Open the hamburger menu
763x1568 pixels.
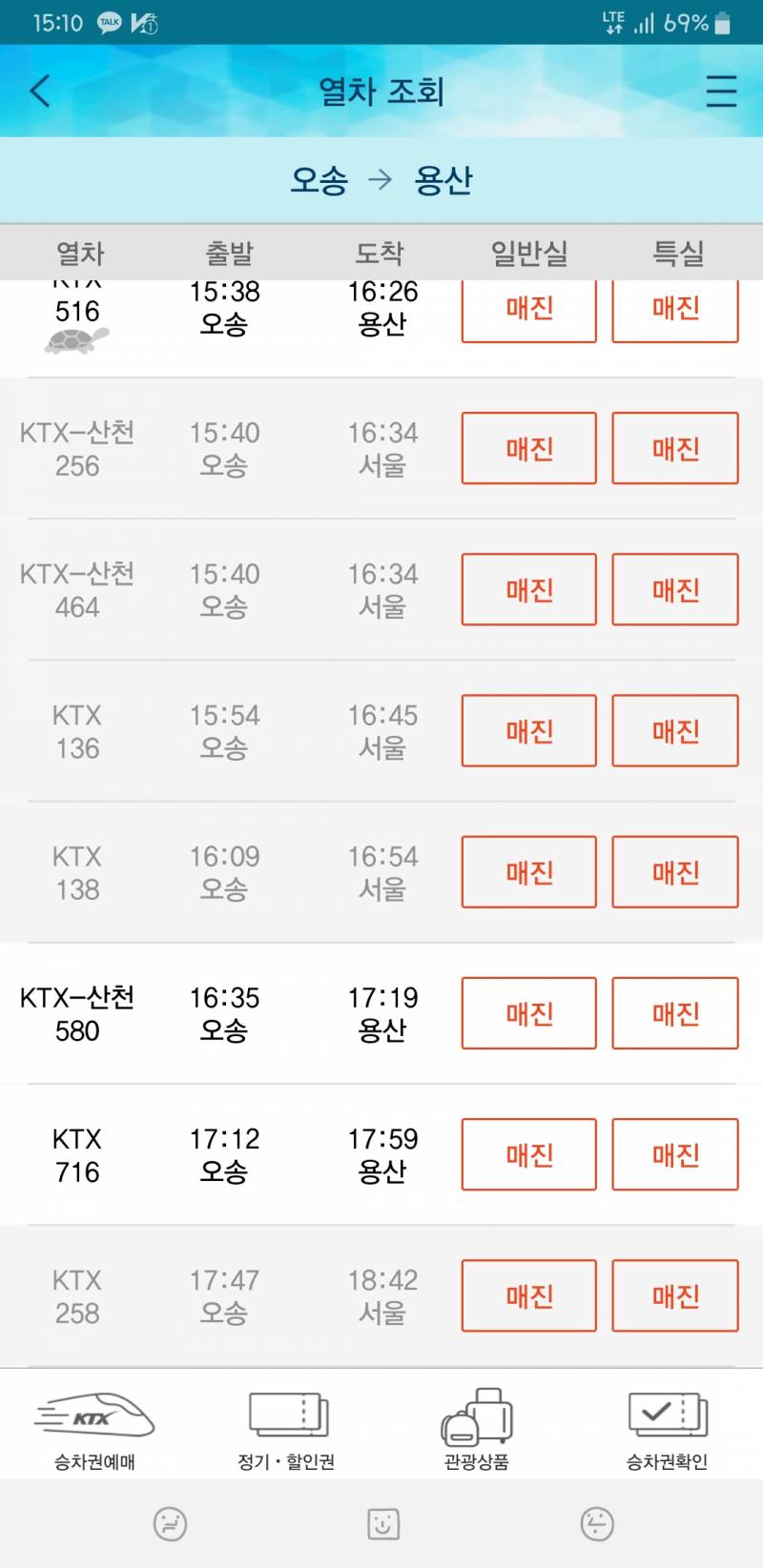click(x=720, y=91)
